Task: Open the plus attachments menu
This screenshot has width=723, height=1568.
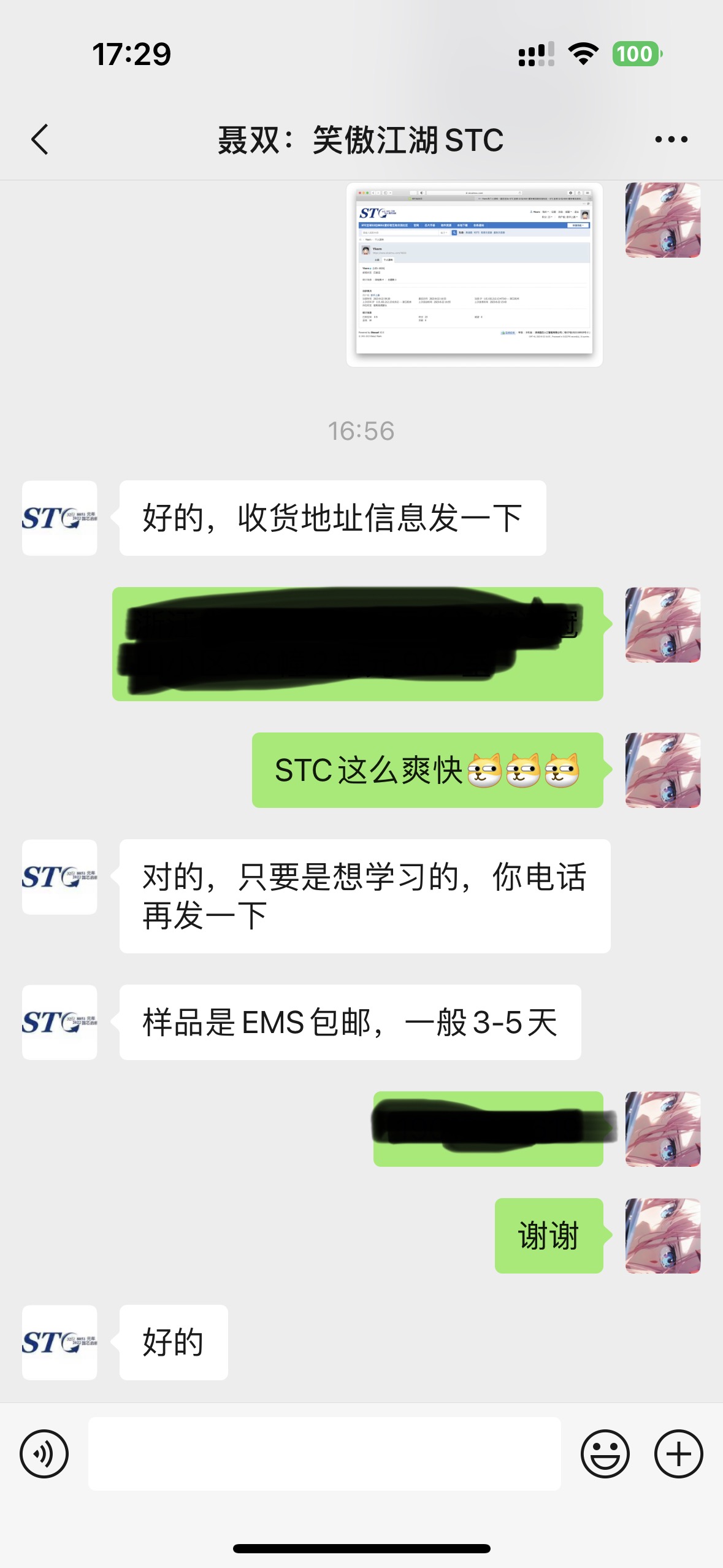Action: 678,1453
